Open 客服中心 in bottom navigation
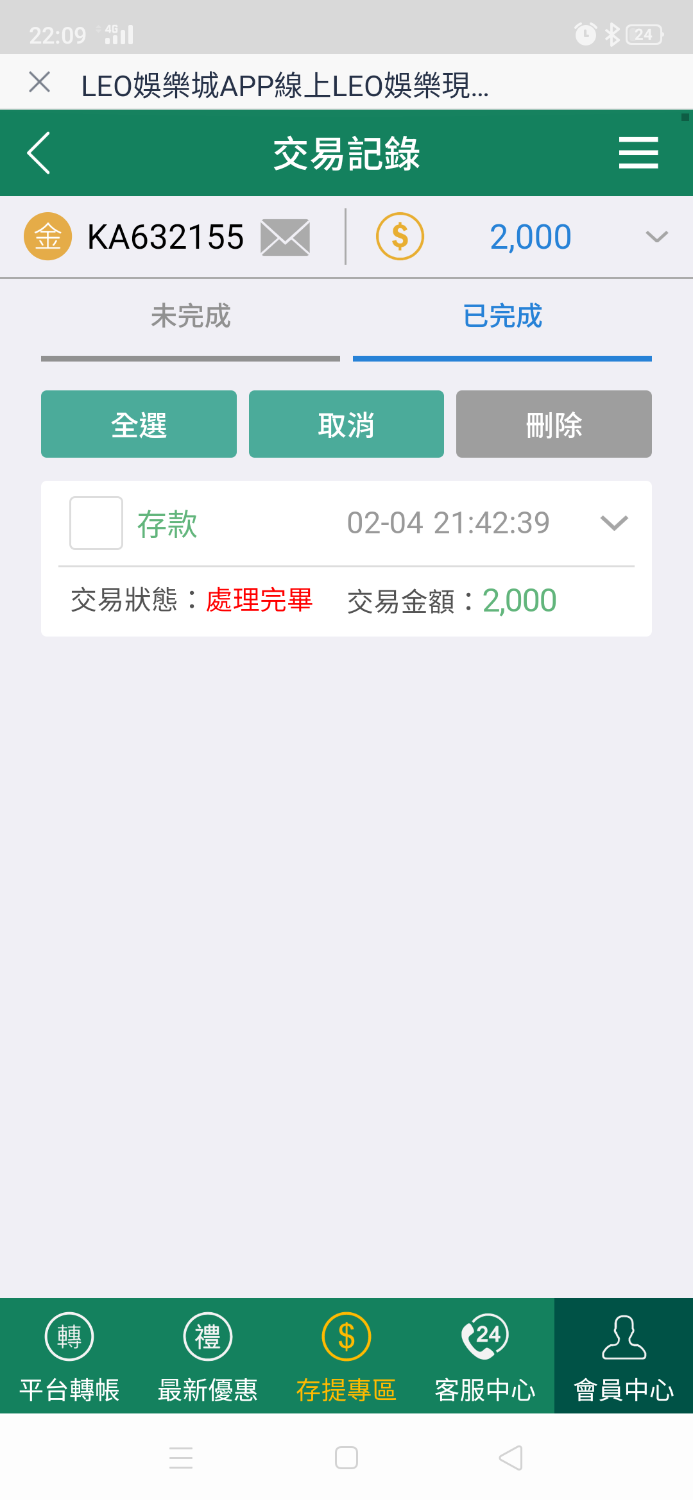The width and height of the screenshot is (693, 1500). pos(484,1357)
